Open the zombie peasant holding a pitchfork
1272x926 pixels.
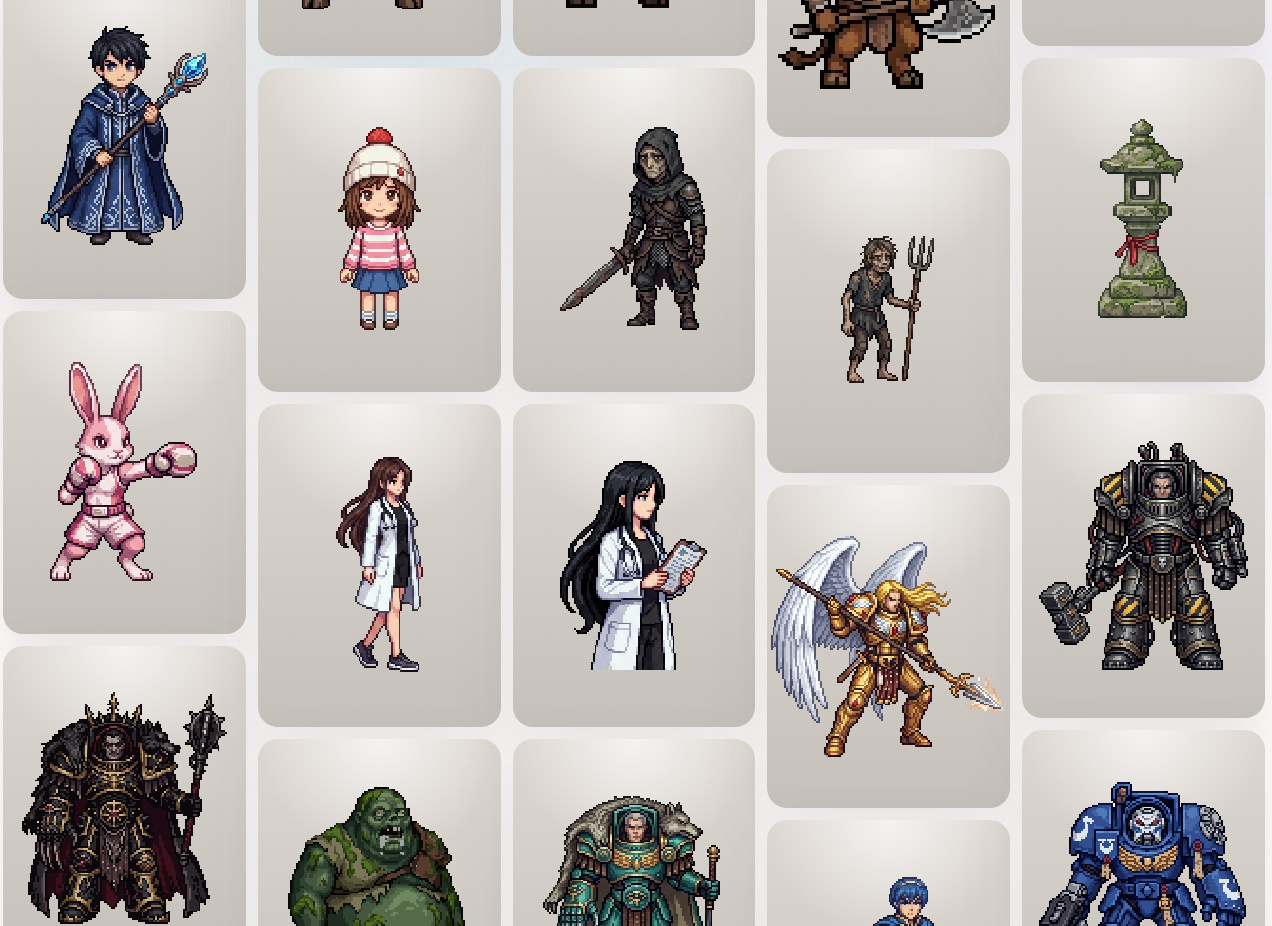[x=888, y=310]
